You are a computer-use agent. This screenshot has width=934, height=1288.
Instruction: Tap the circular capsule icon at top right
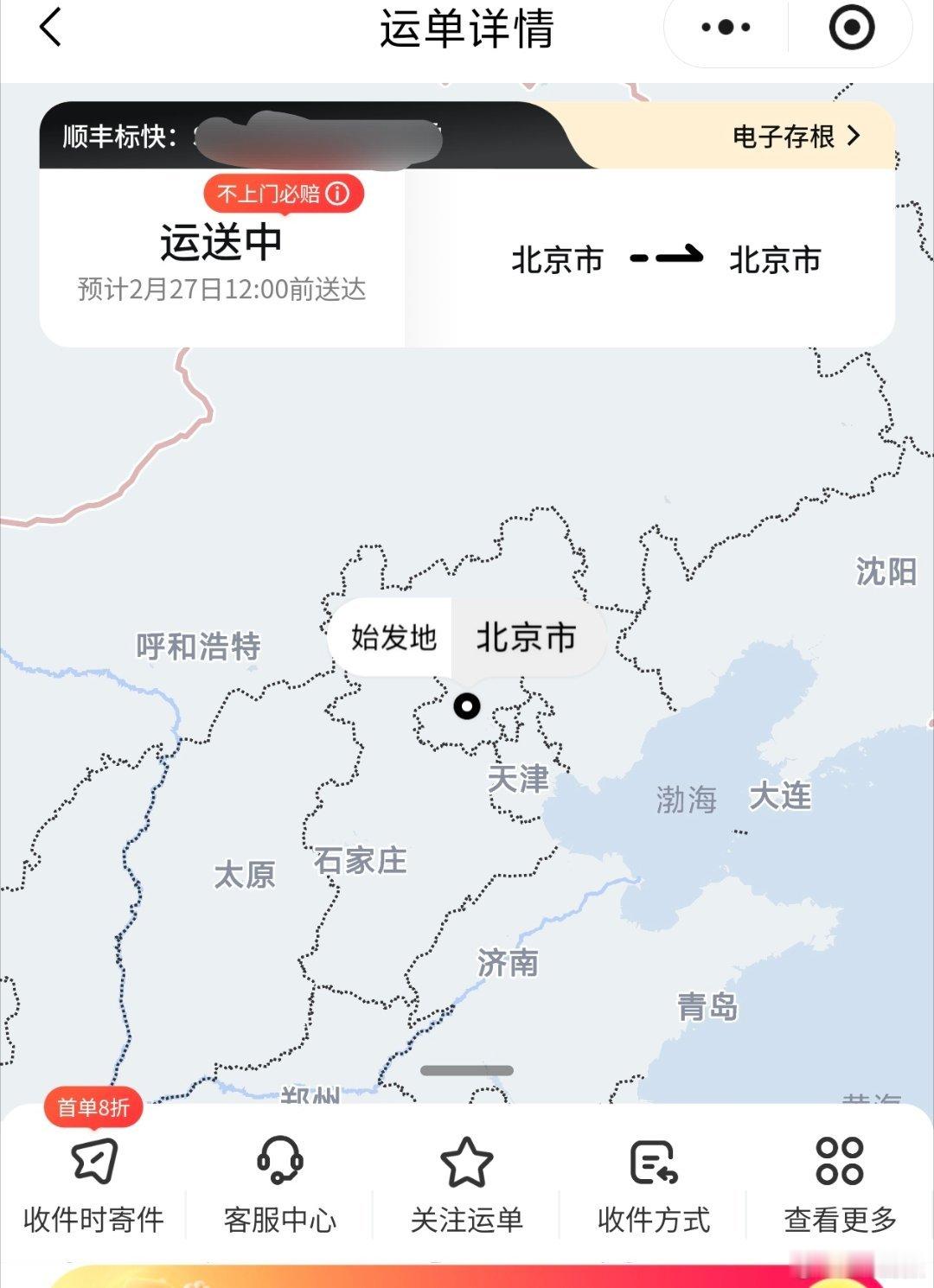coord(852,27)
